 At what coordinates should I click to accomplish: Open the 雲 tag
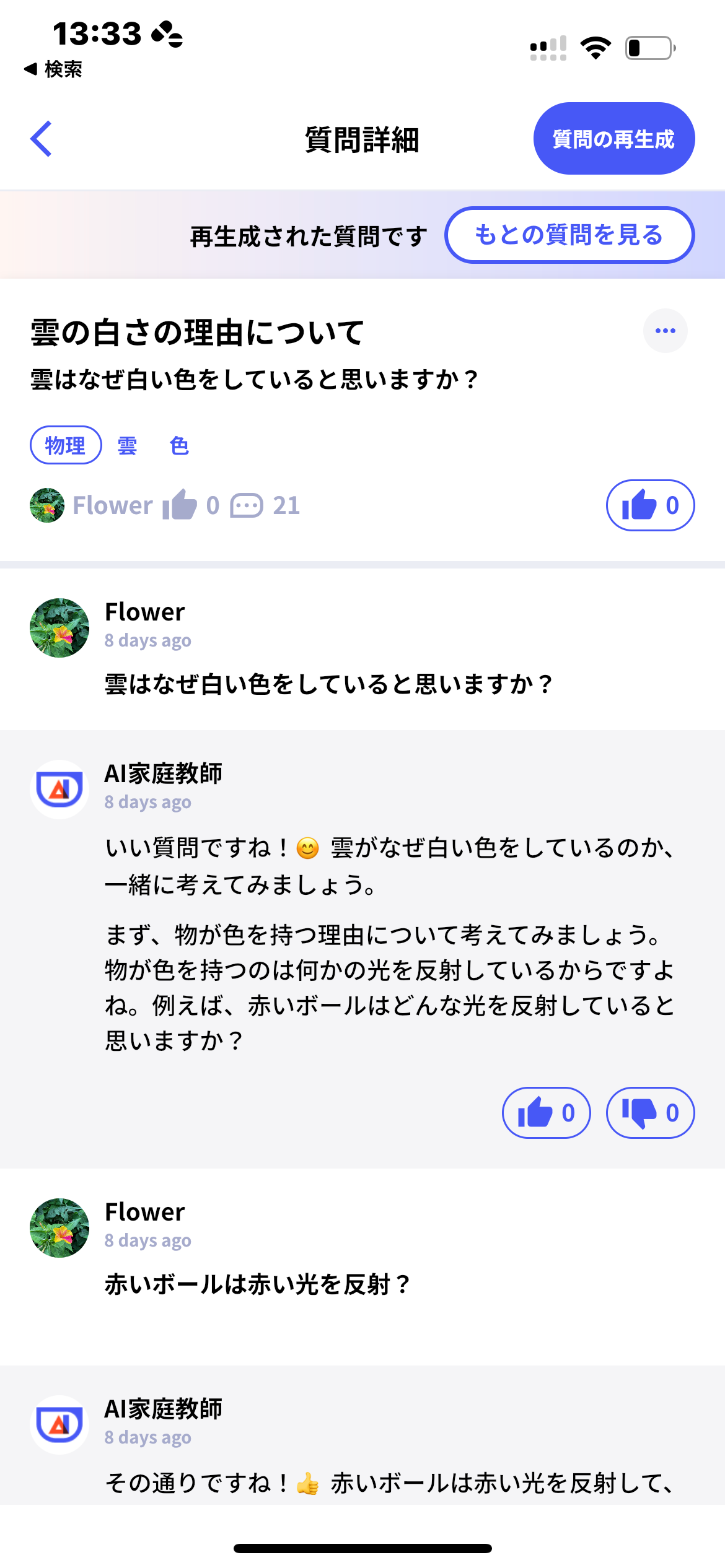click(128, 445)
